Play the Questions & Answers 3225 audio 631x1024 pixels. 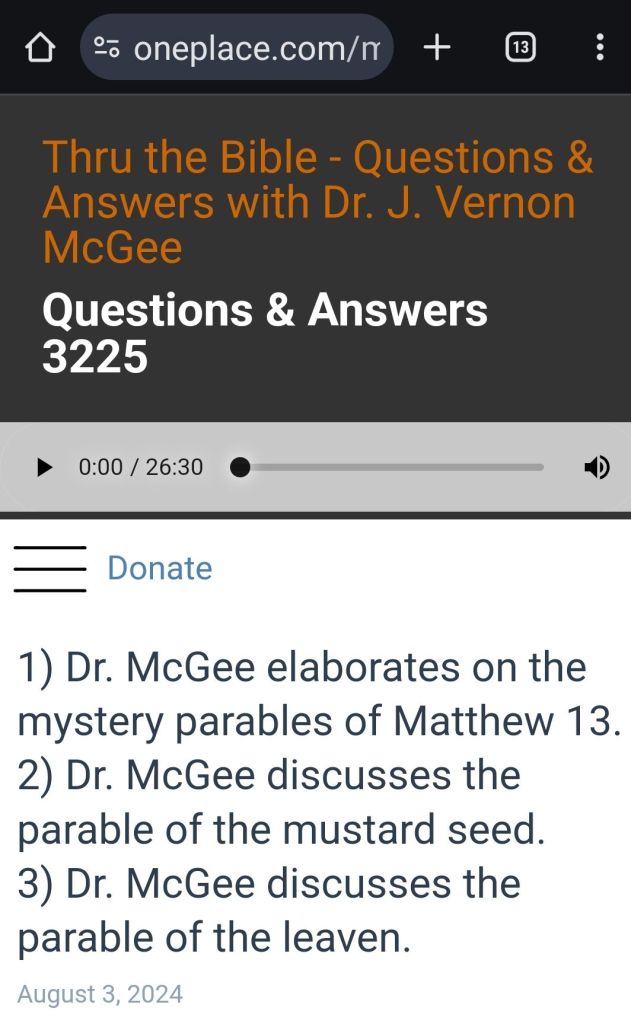point(43,467)
